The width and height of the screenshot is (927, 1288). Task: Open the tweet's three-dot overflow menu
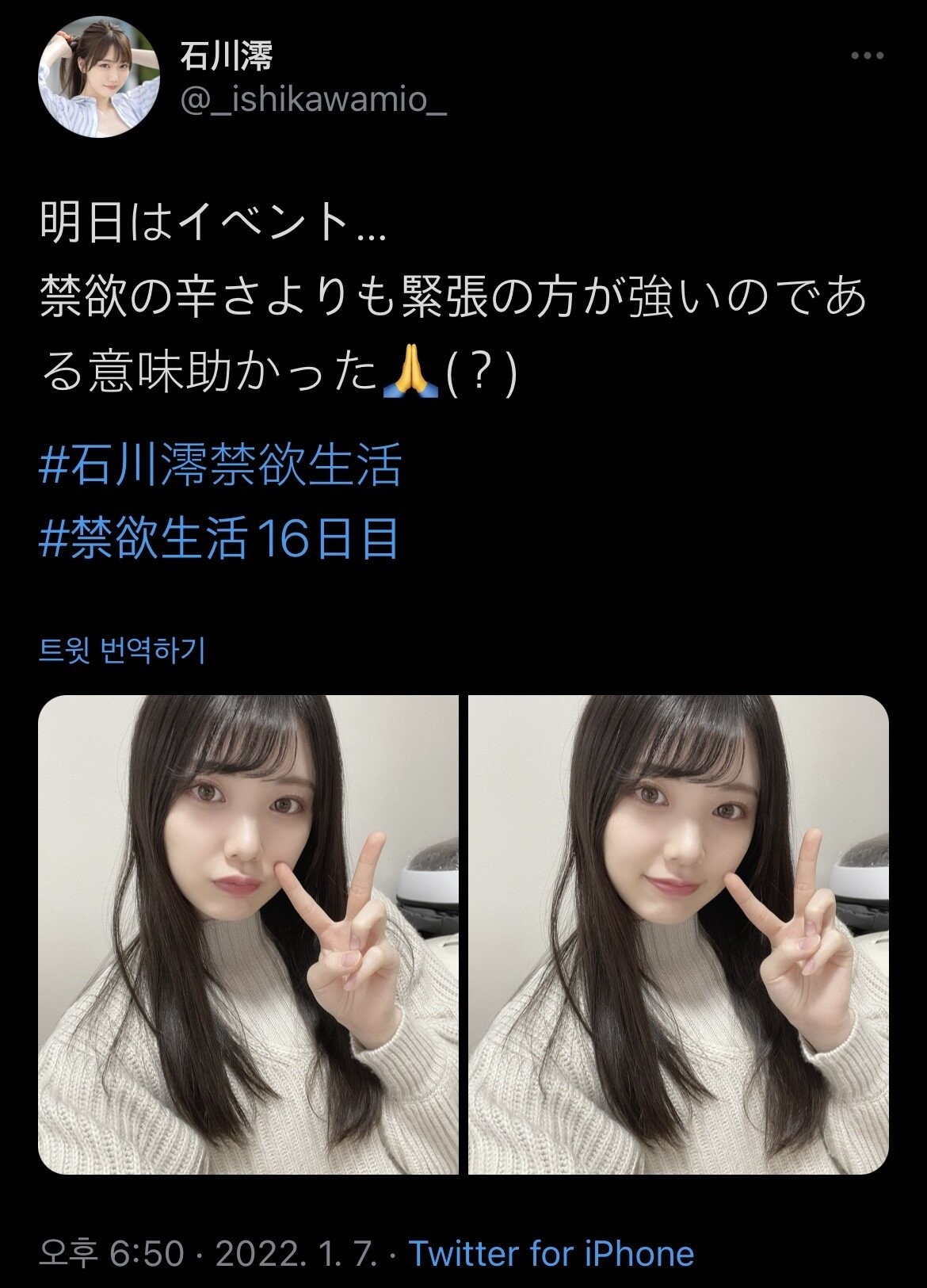point(867,55)
